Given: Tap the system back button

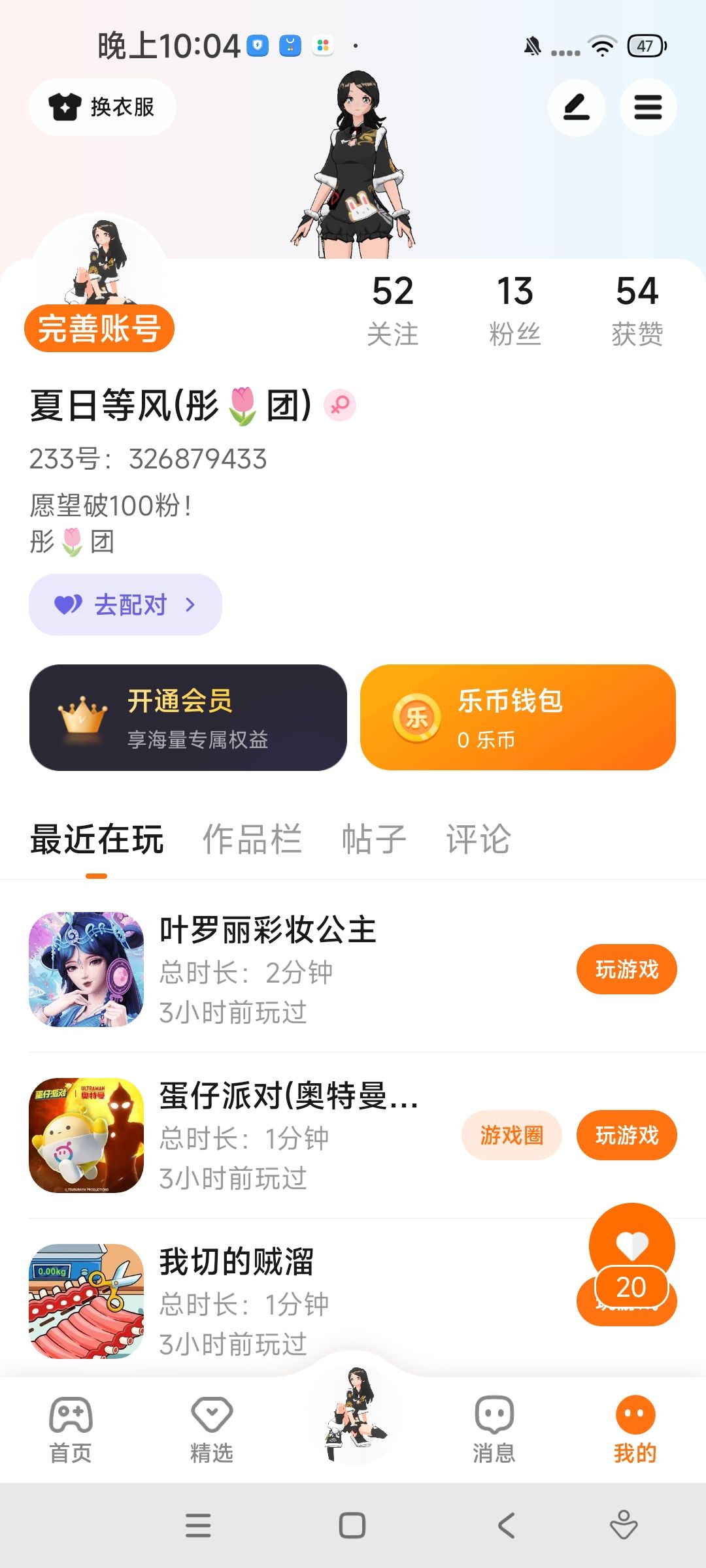Looking at the screenshot, I should 506,1526.
